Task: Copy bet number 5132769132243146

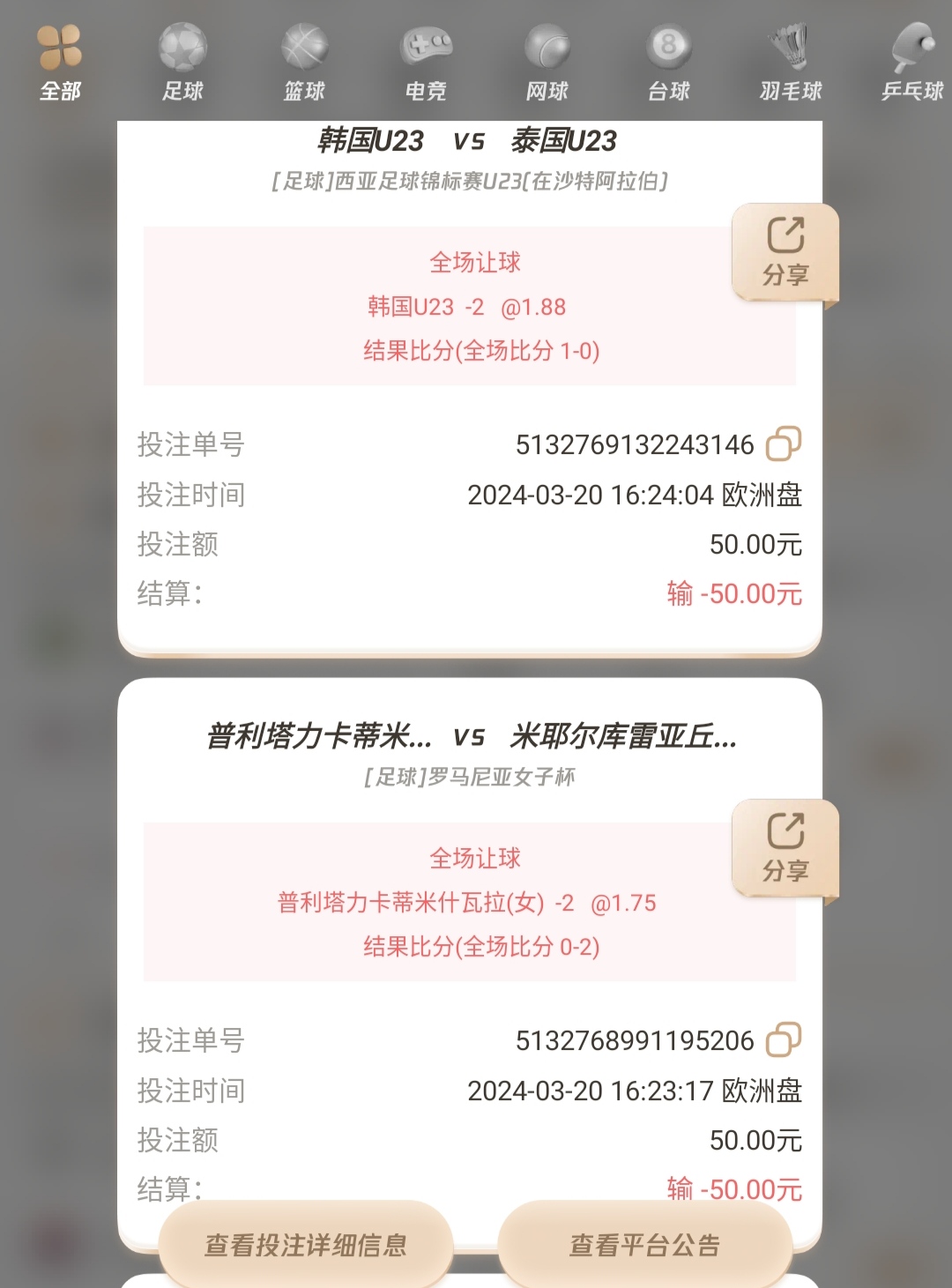Action: click(783, 443)
